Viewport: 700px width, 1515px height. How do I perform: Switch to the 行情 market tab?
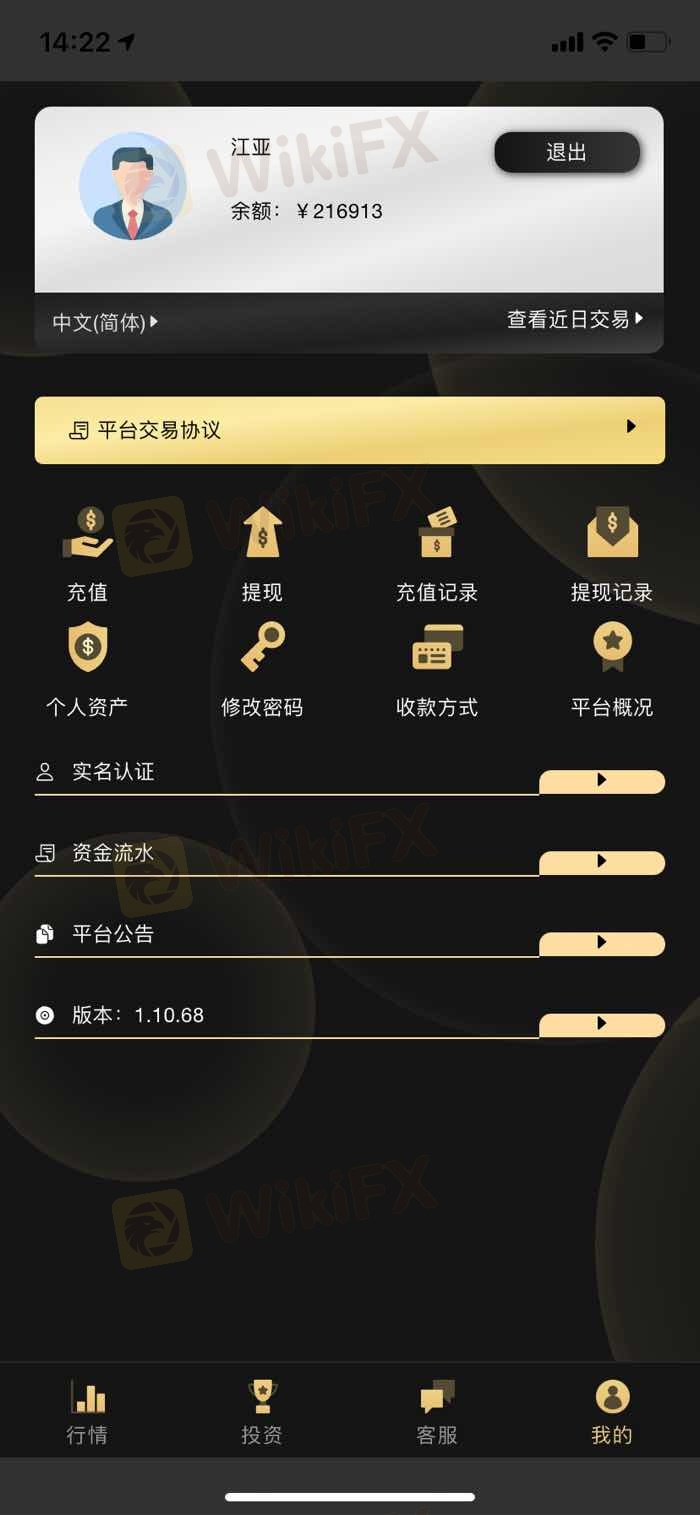(x=87, y=1411)
